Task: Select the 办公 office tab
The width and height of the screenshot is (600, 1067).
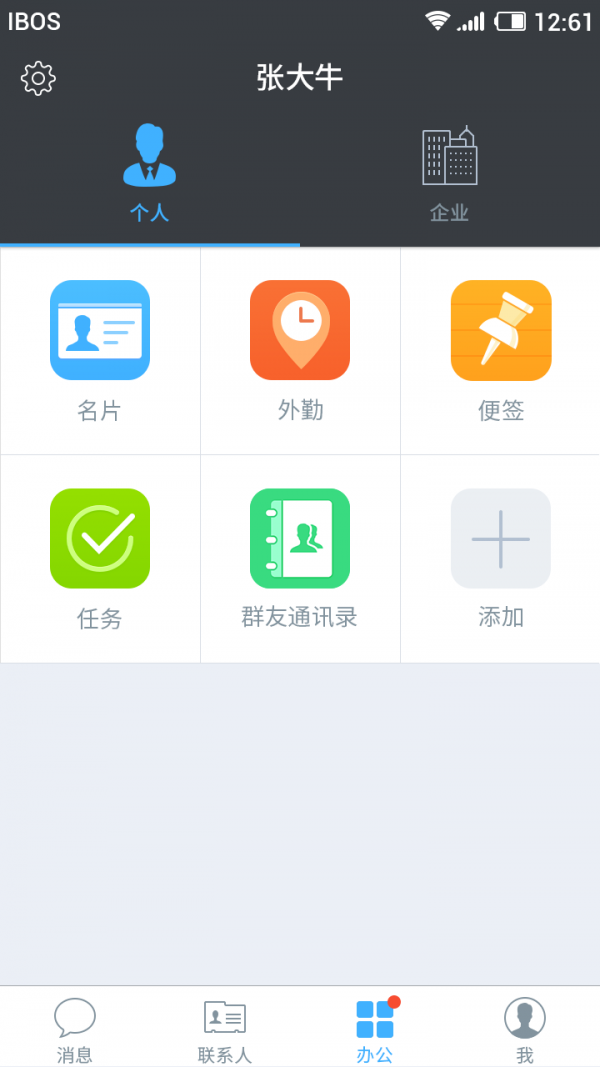Action: click(375, 1028)
